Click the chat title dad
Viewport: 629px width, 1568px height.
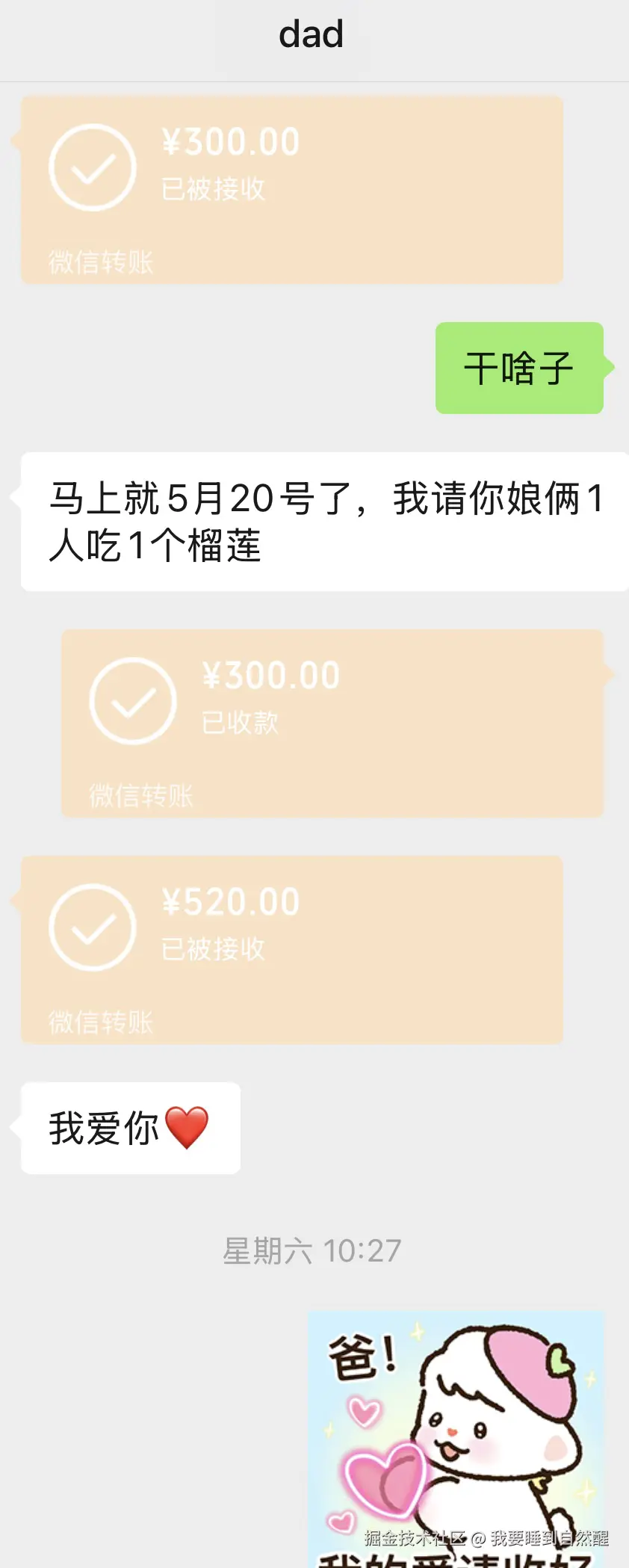pos(312,34)
